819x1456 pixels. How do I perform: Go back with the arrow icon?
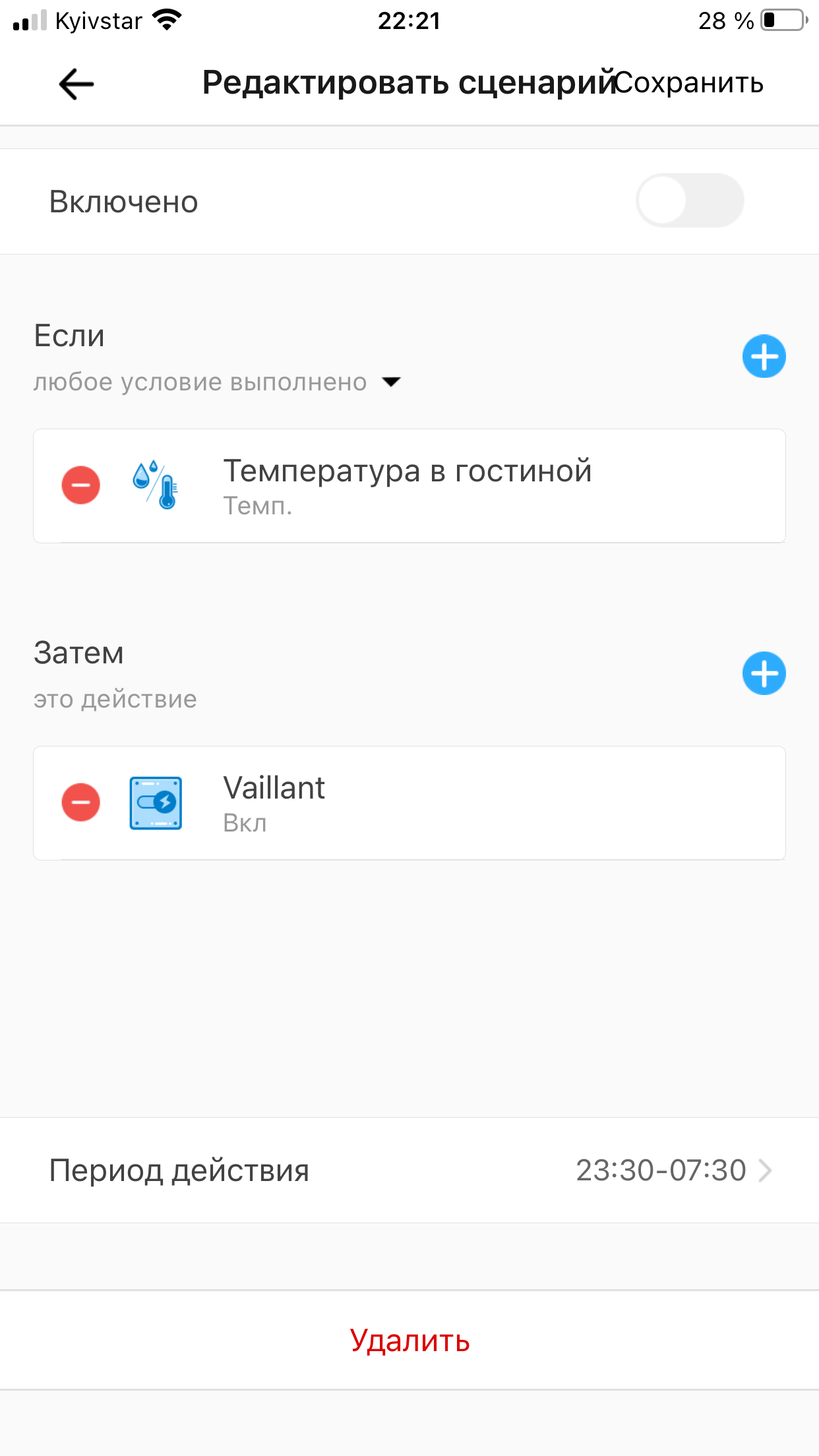76,84
